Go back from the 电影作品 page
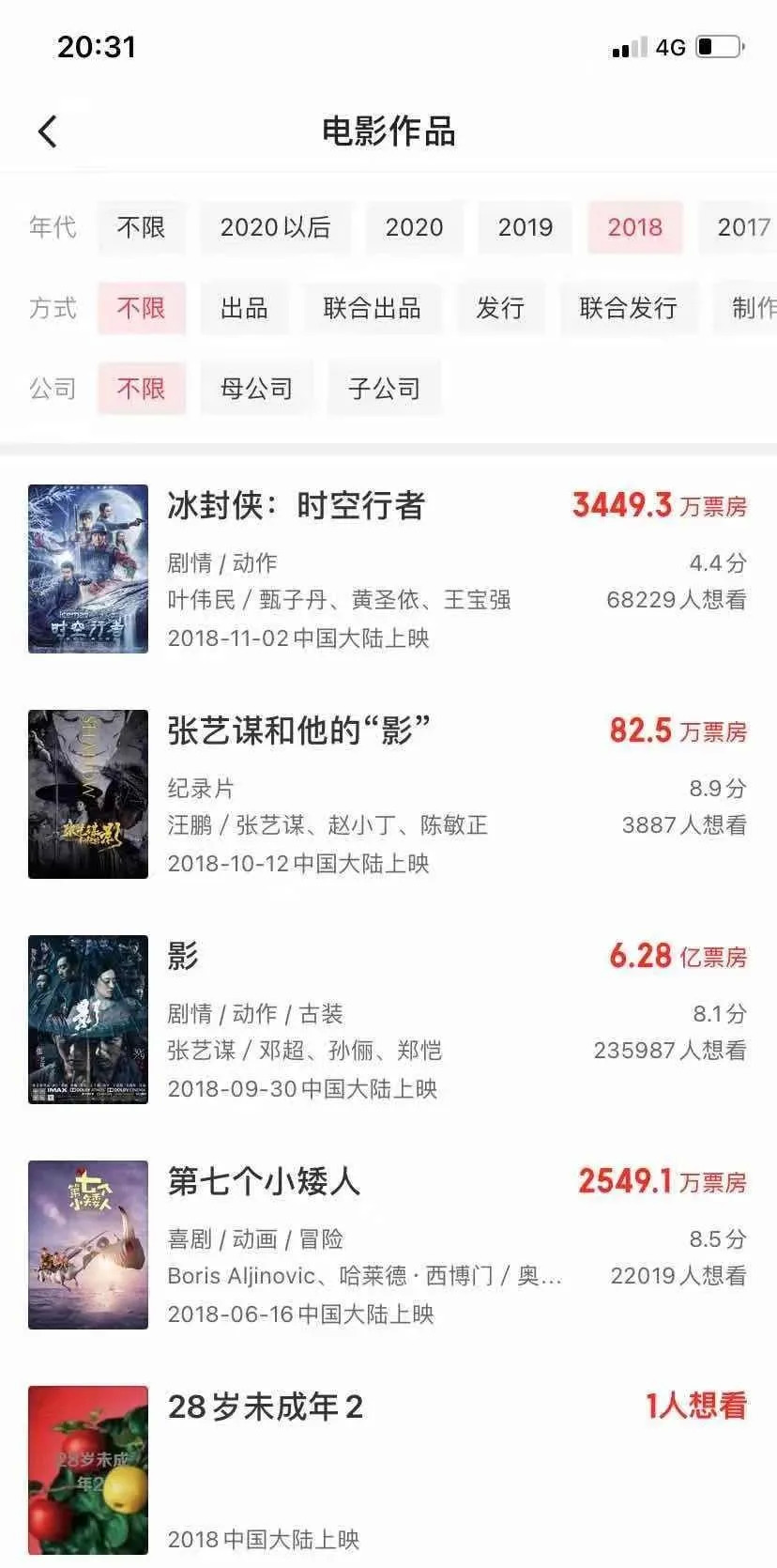The width and height of the screenshot is (777, 1568). click(x=48, y=131)
